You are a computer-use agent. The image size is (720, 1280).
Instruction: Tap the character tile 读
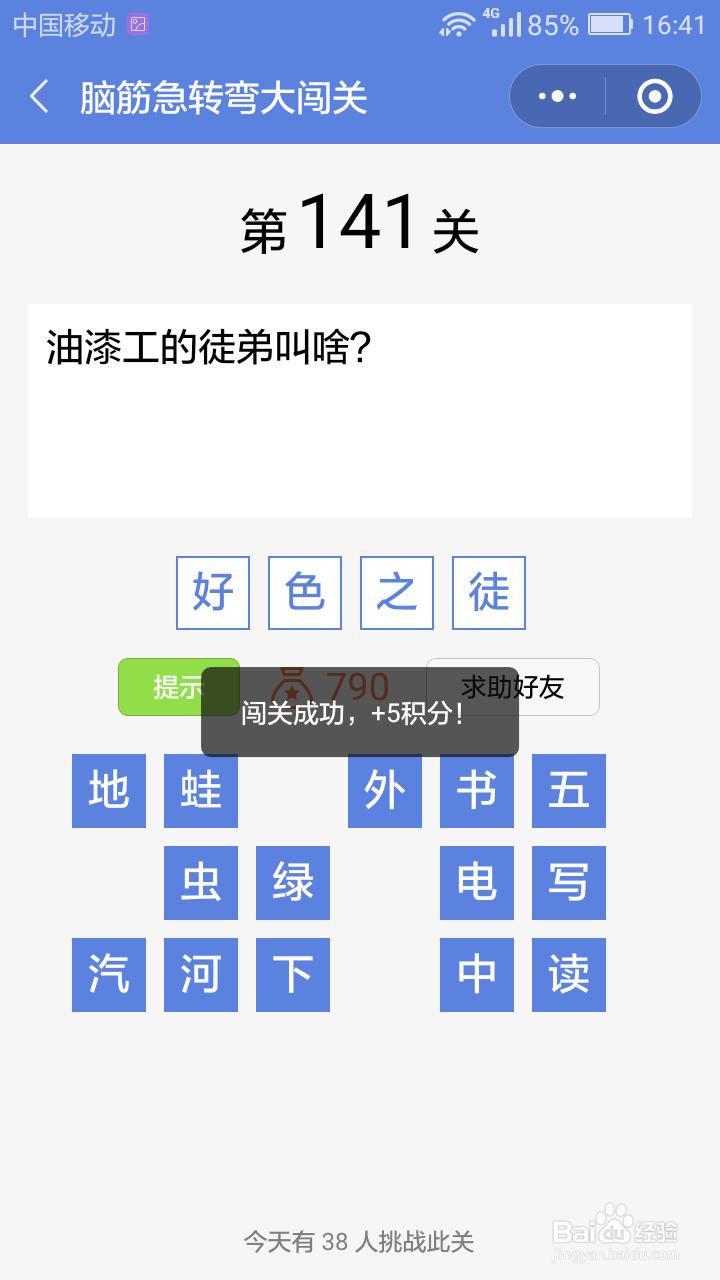click(569, 975)
